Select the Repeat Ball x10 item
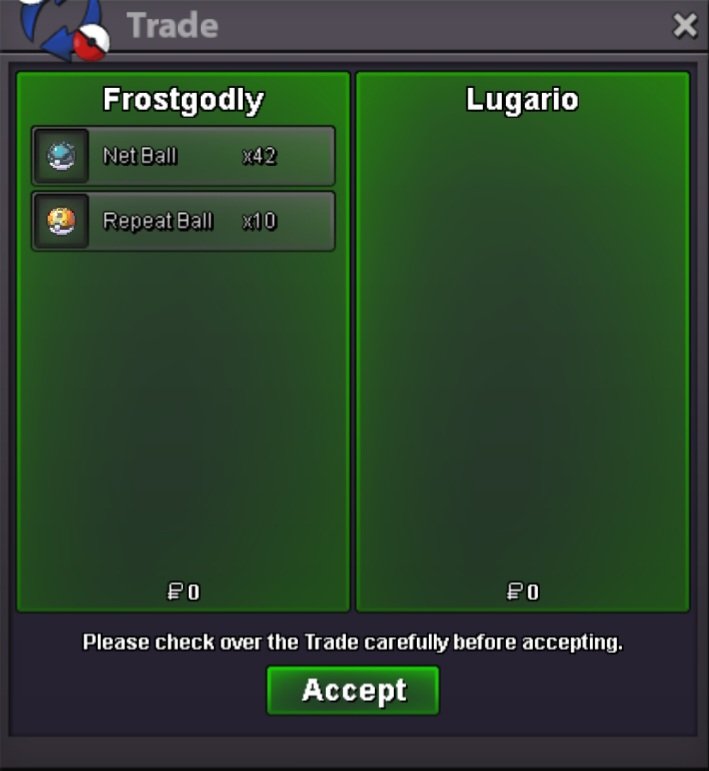709x771 pixels. click(x=183, y=221)
